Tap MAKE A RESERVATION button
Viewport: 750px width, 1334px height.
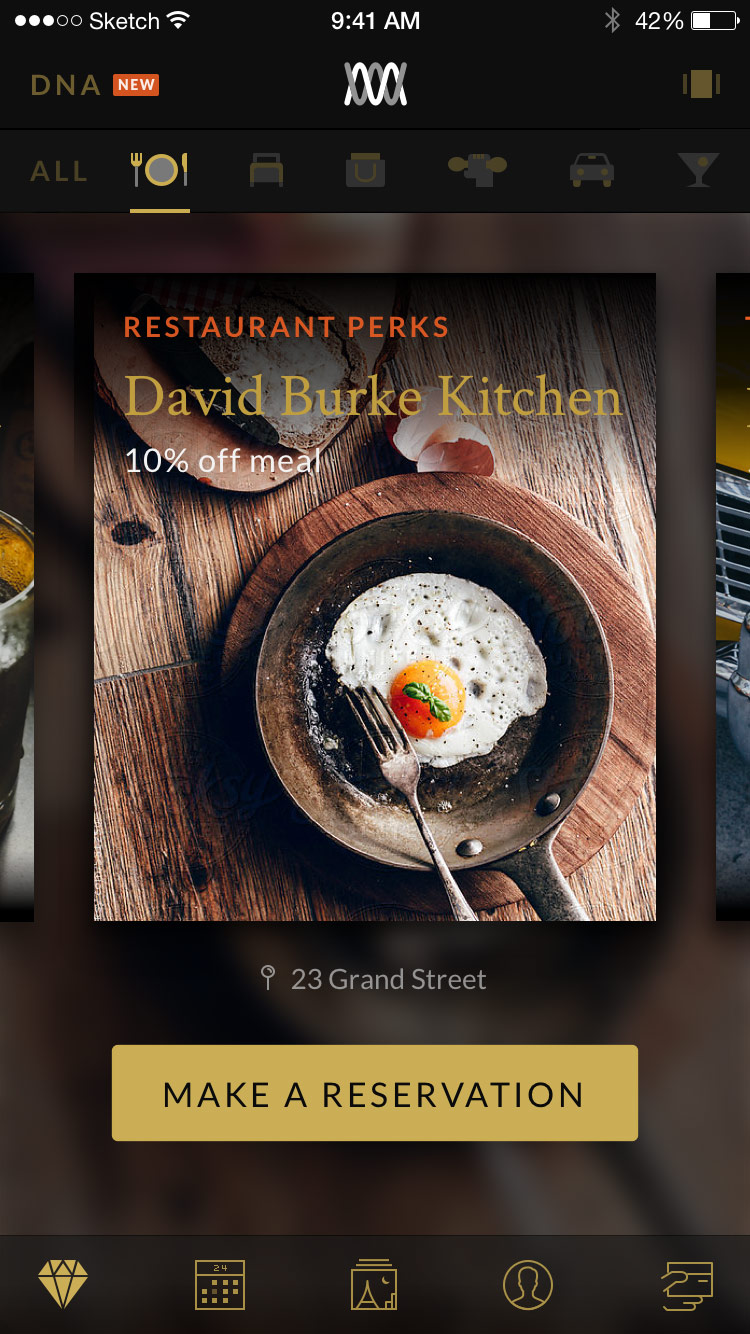tap(375, 1093)
